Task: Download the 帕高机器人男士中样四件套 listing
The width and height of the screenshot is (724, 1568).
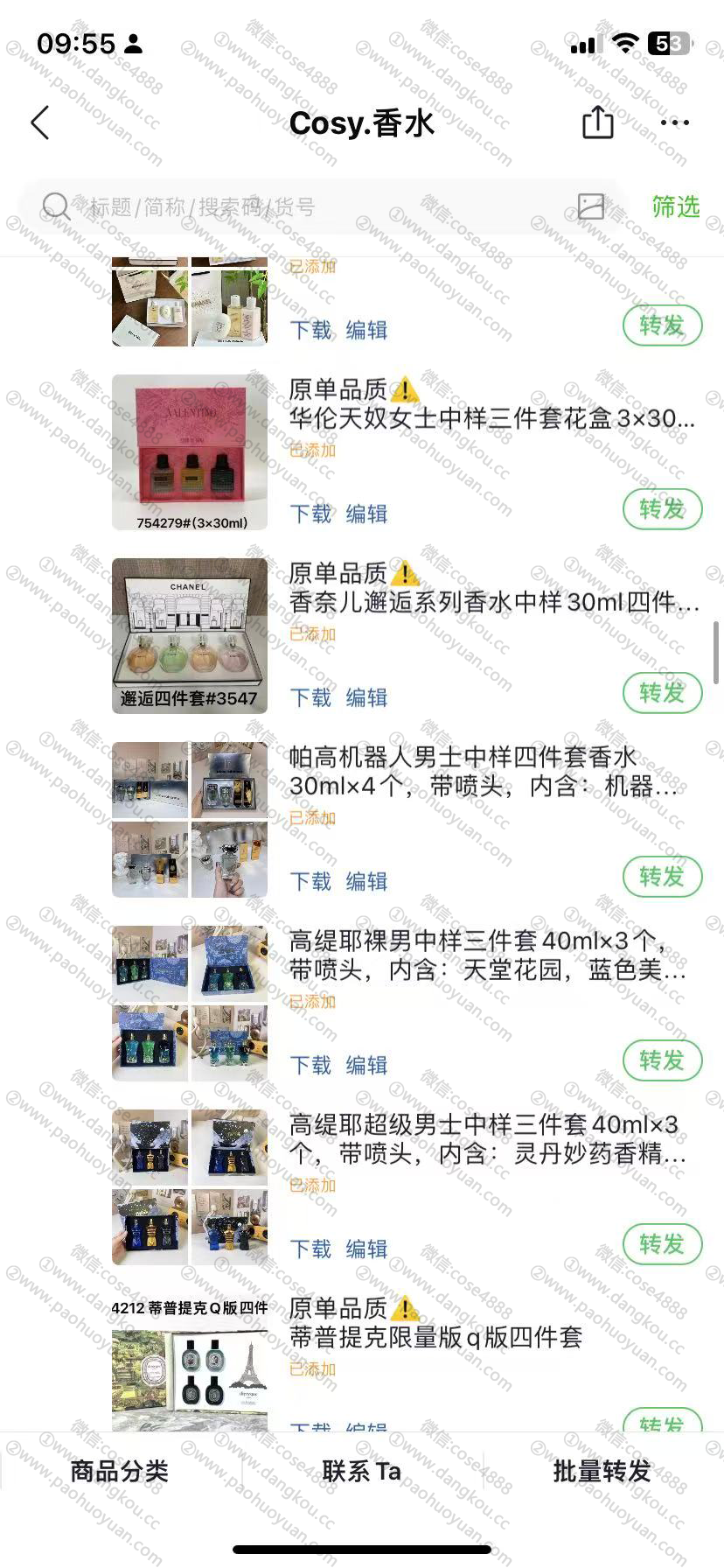Action: click(310, 881)
